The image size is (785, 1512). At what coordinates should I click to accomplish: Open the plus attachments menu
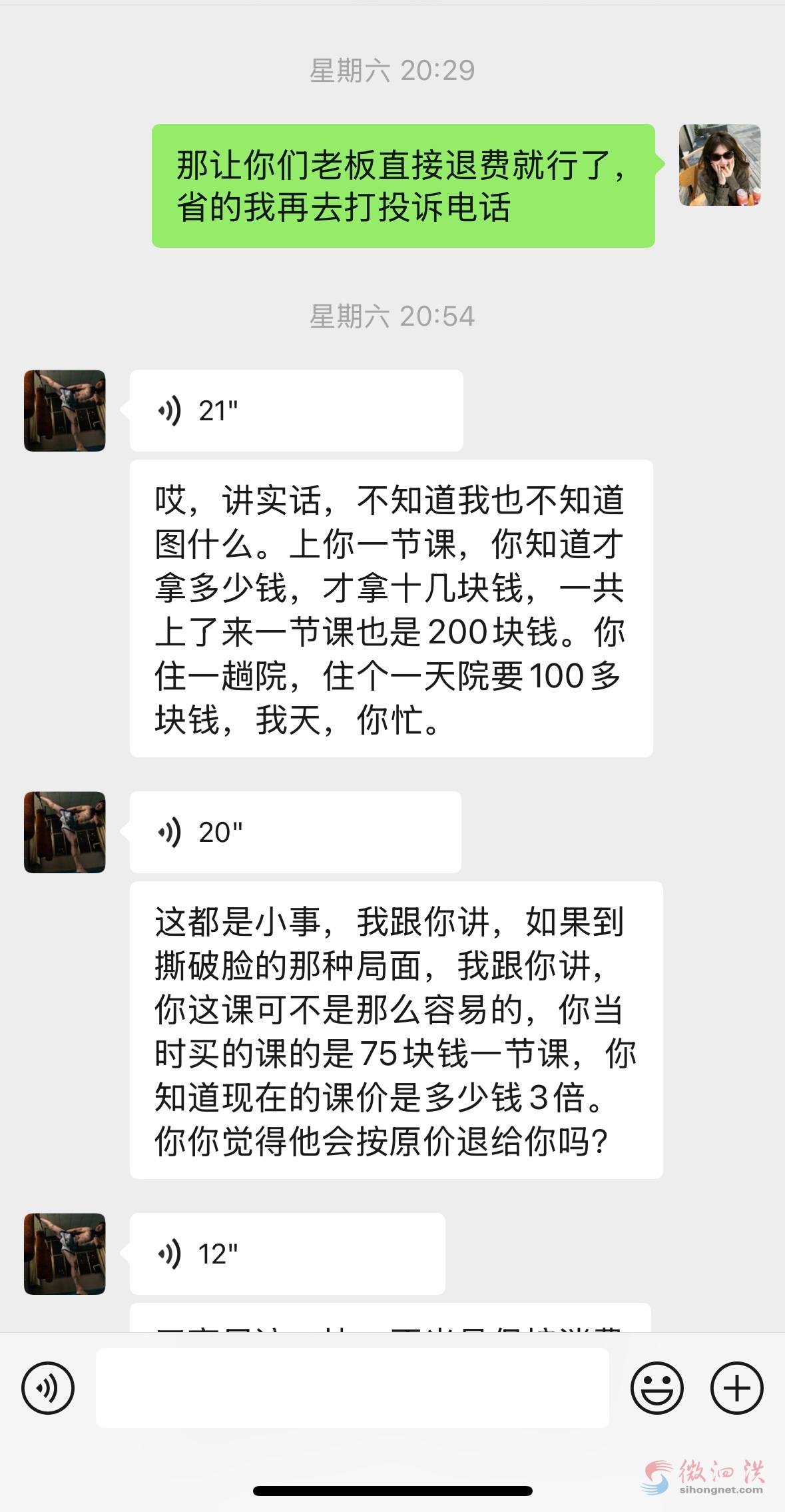tap(736, 1389)
